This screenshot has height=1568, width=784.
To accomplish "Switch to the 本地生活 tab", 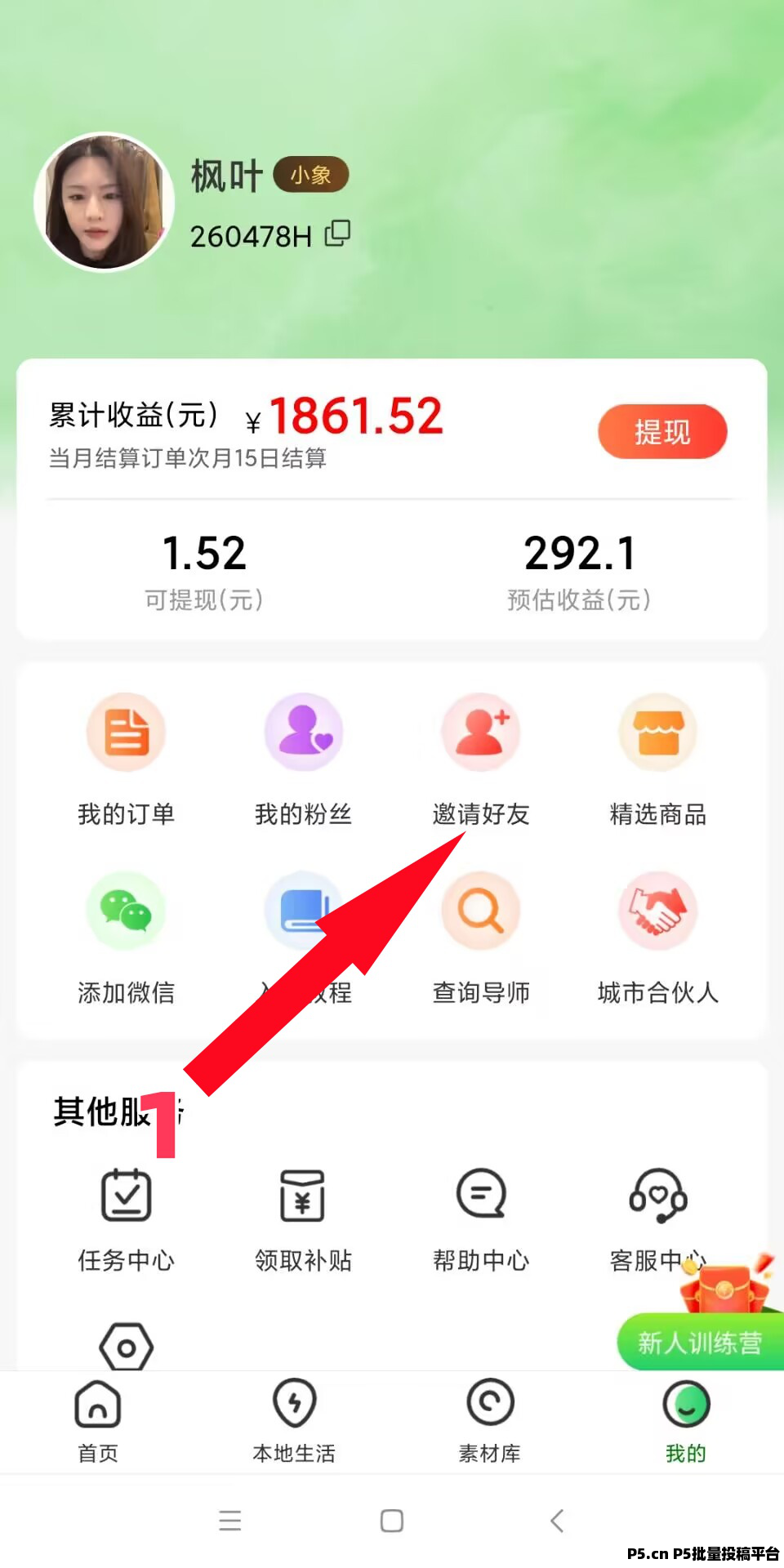I will pos(294,1422).
